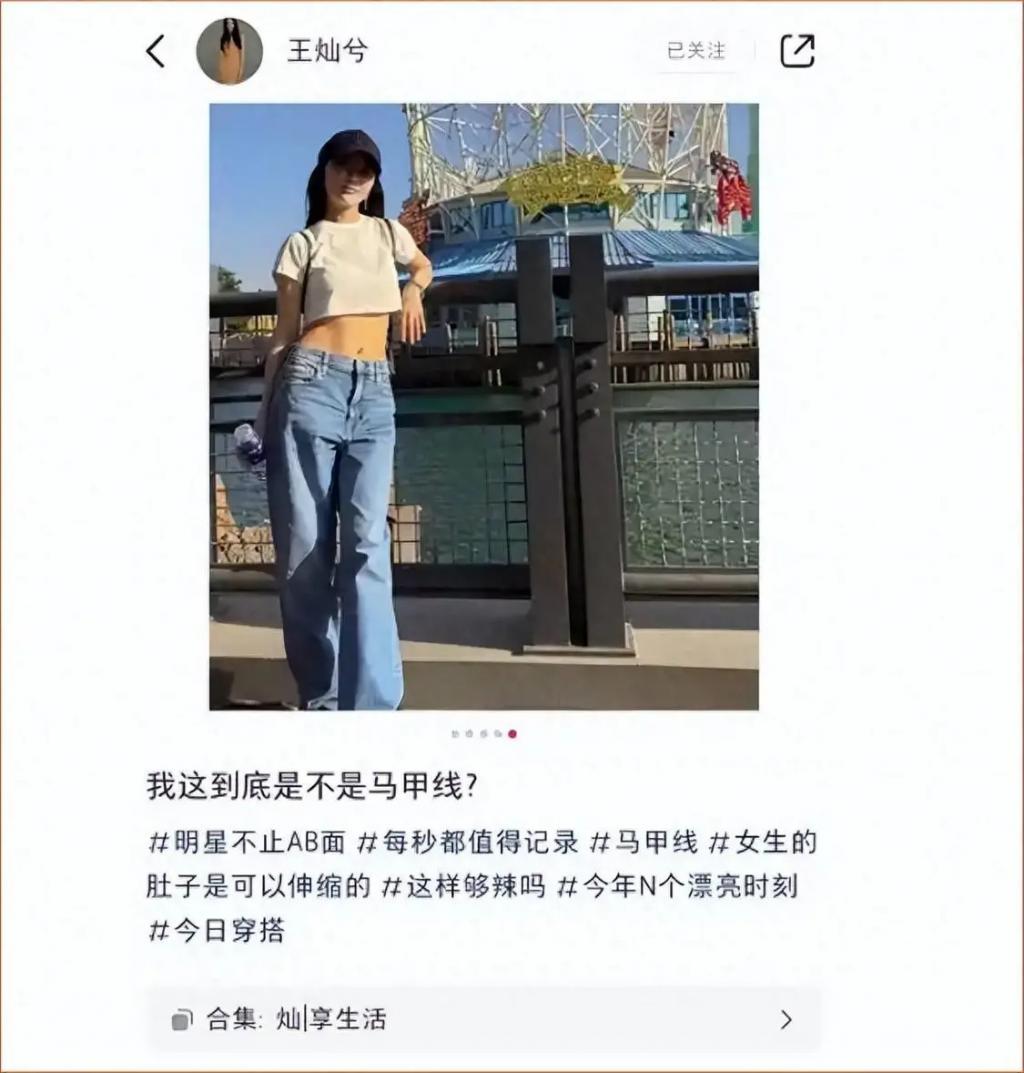Go back with the back arrow
Image resolution: width=1024 pixels, height=1073 pixels.
(156, 51)
